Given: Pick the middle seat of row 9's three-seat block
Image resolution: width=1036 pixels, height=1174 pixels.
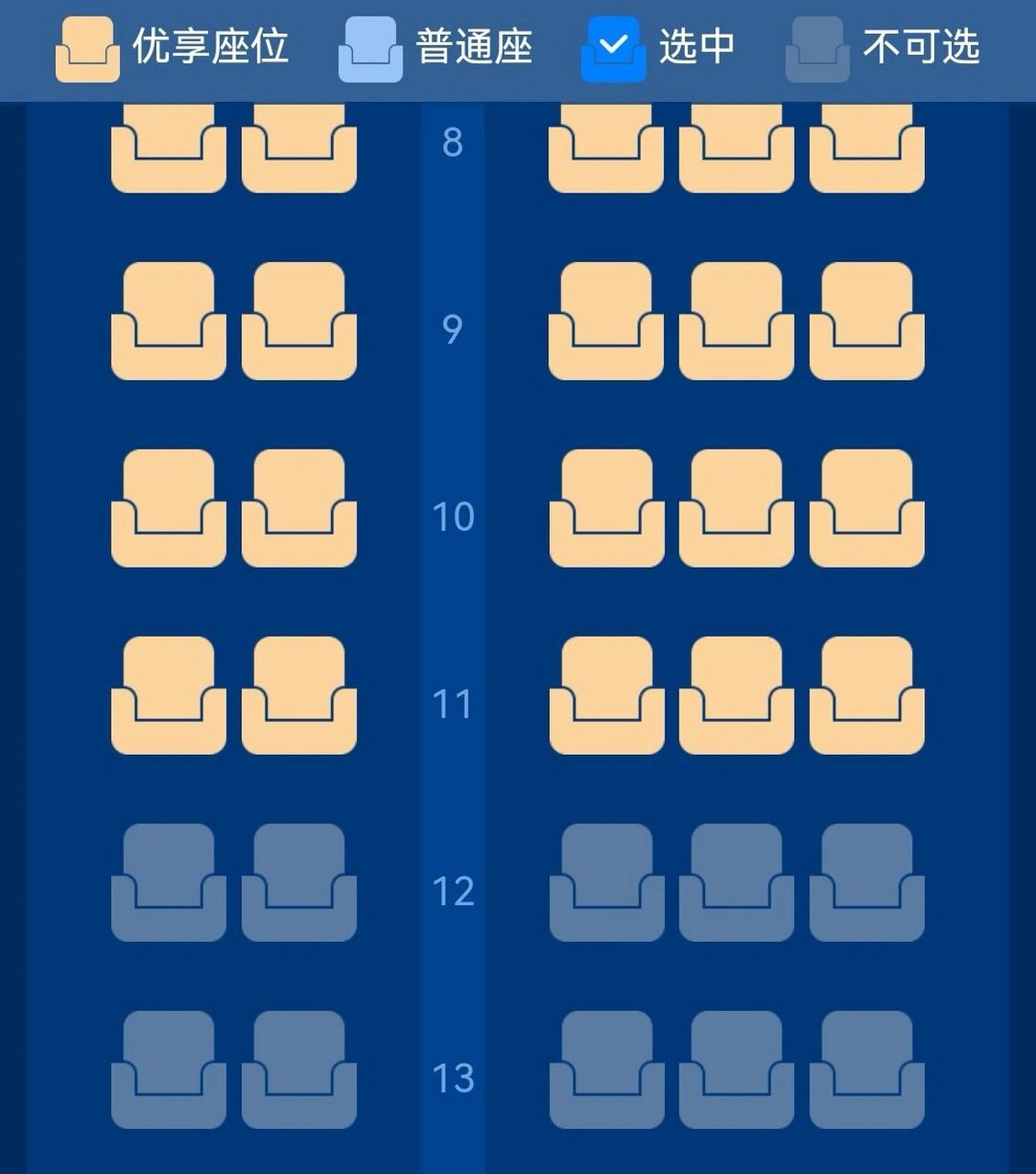Looking at the screenshot, I should [736, 321].
